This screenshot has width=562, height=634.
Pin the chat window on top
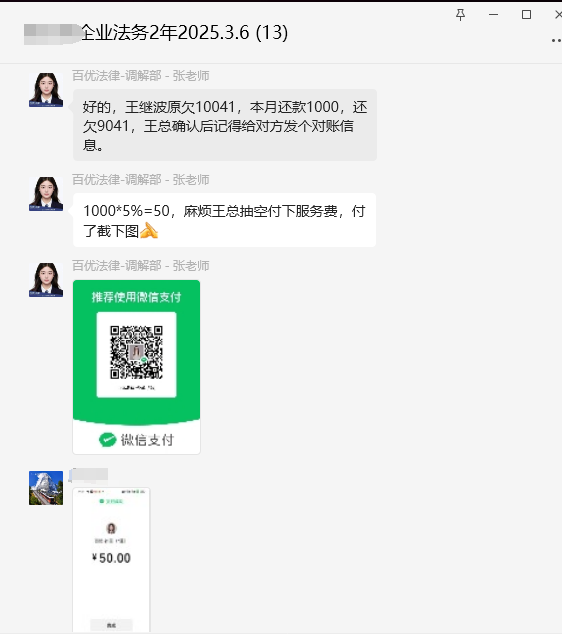[x=460, y=15]
